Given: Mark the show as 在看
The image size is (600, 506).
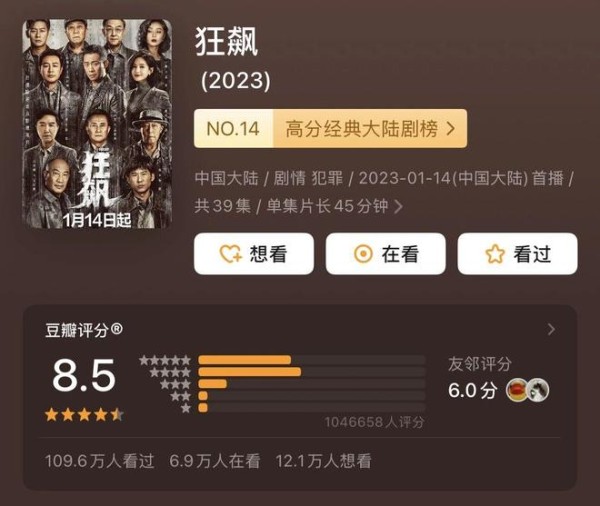Looking at the screenshot, I should point(385,254).
